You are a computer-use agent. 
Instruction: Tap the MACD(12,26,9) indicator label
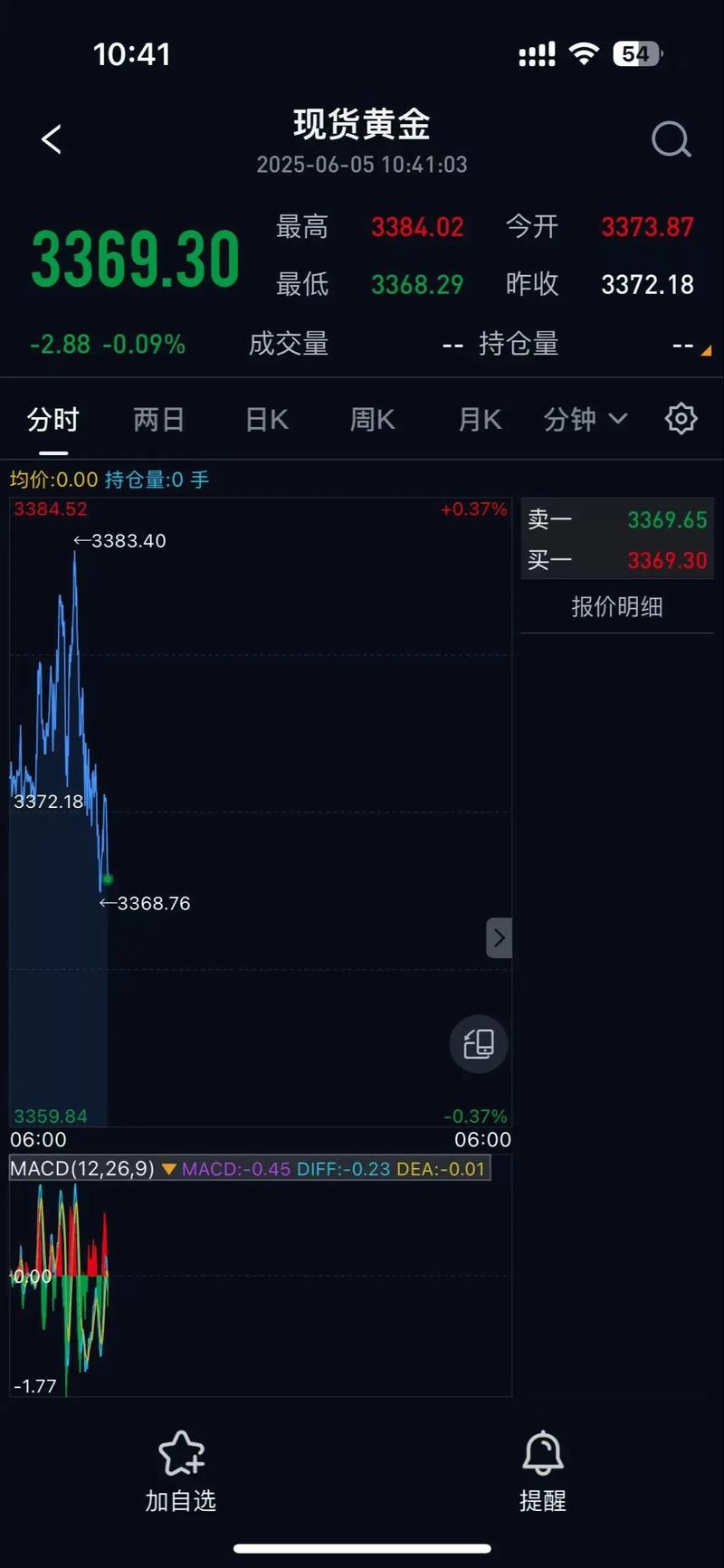pyautogui.click(x=81, y=1168)
